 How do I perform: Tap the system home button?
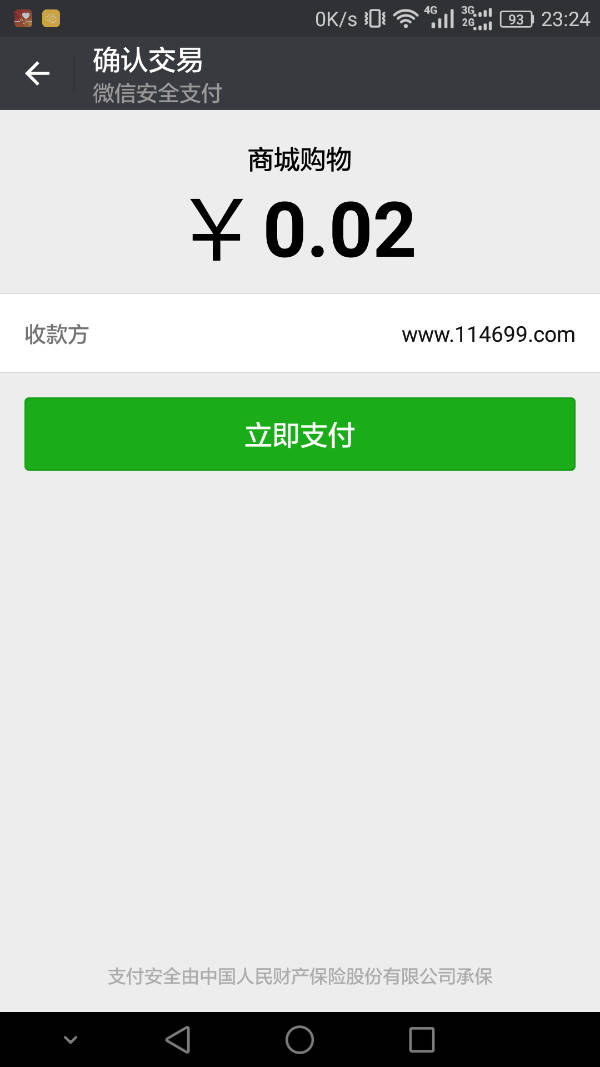click(x=299, y=1039)
